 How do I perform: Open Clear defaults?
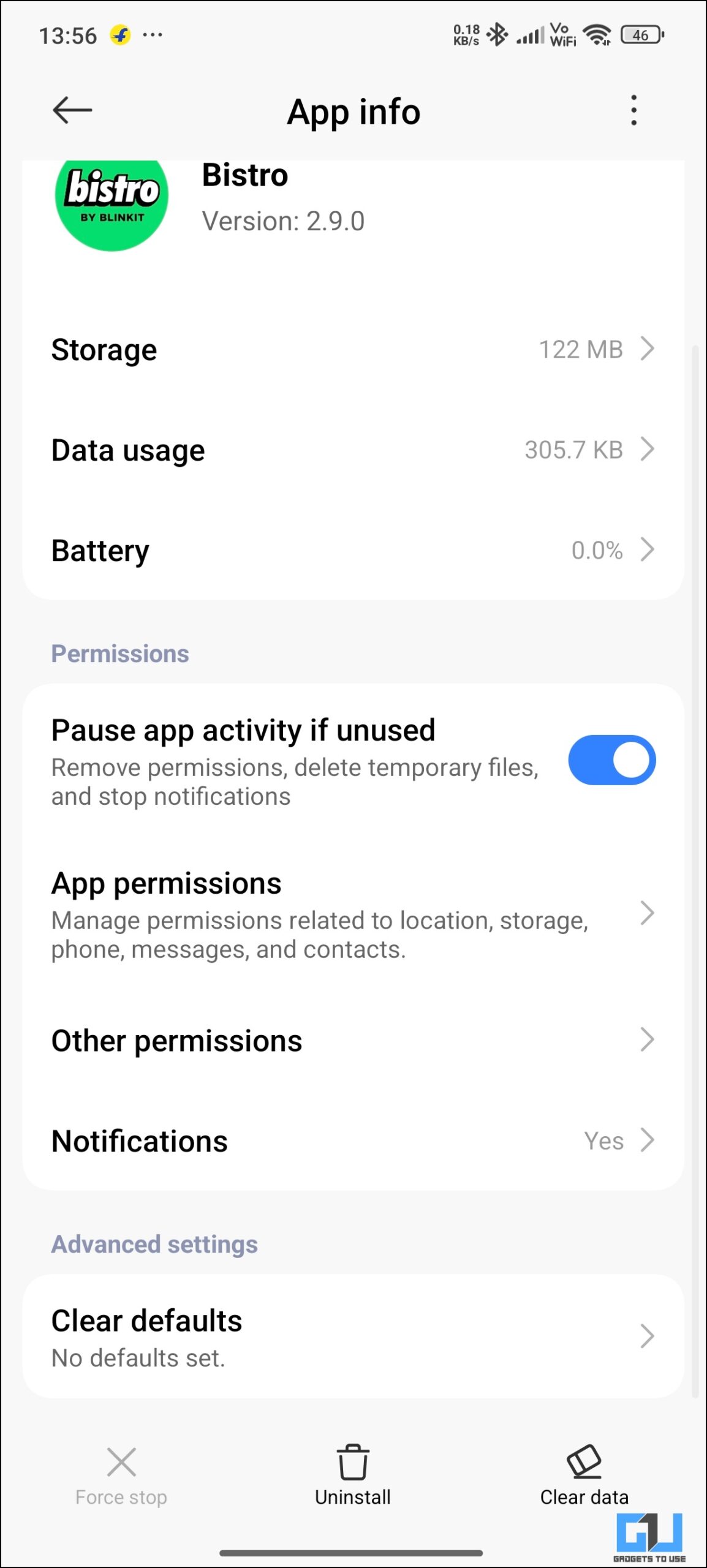click(353, 1336)
